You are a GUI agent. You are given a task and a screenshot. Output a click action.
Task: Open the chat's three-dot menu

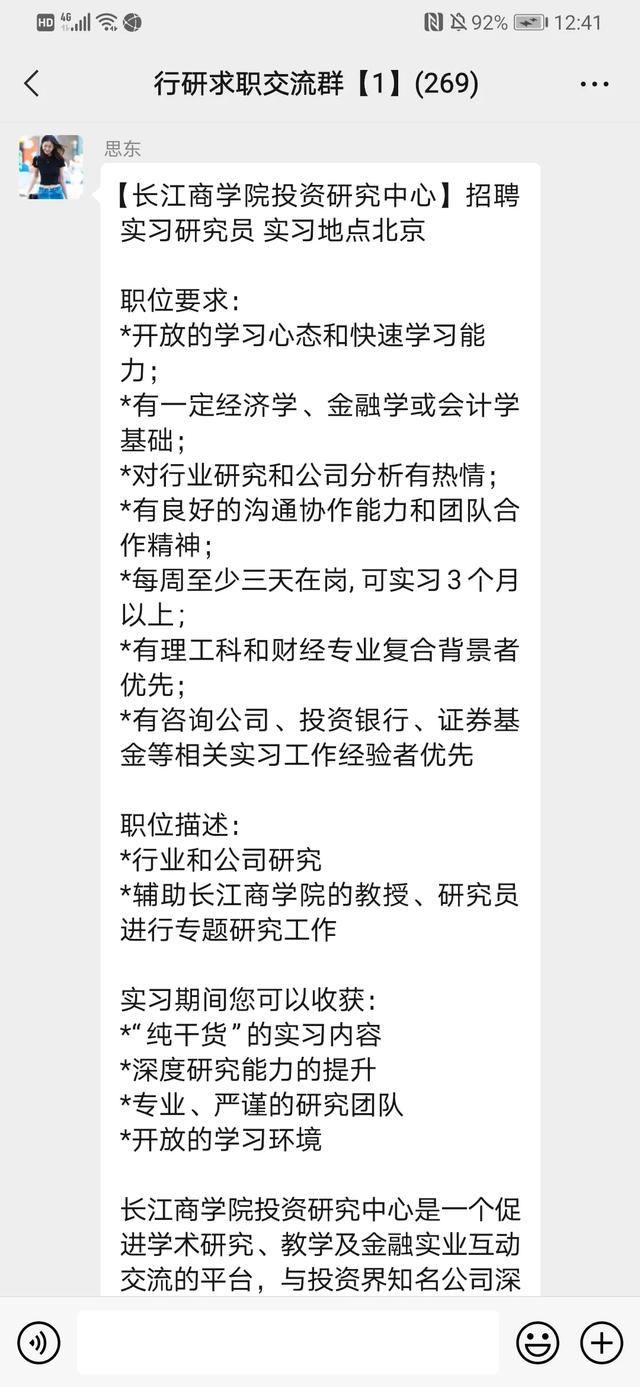tap(594, 84)
